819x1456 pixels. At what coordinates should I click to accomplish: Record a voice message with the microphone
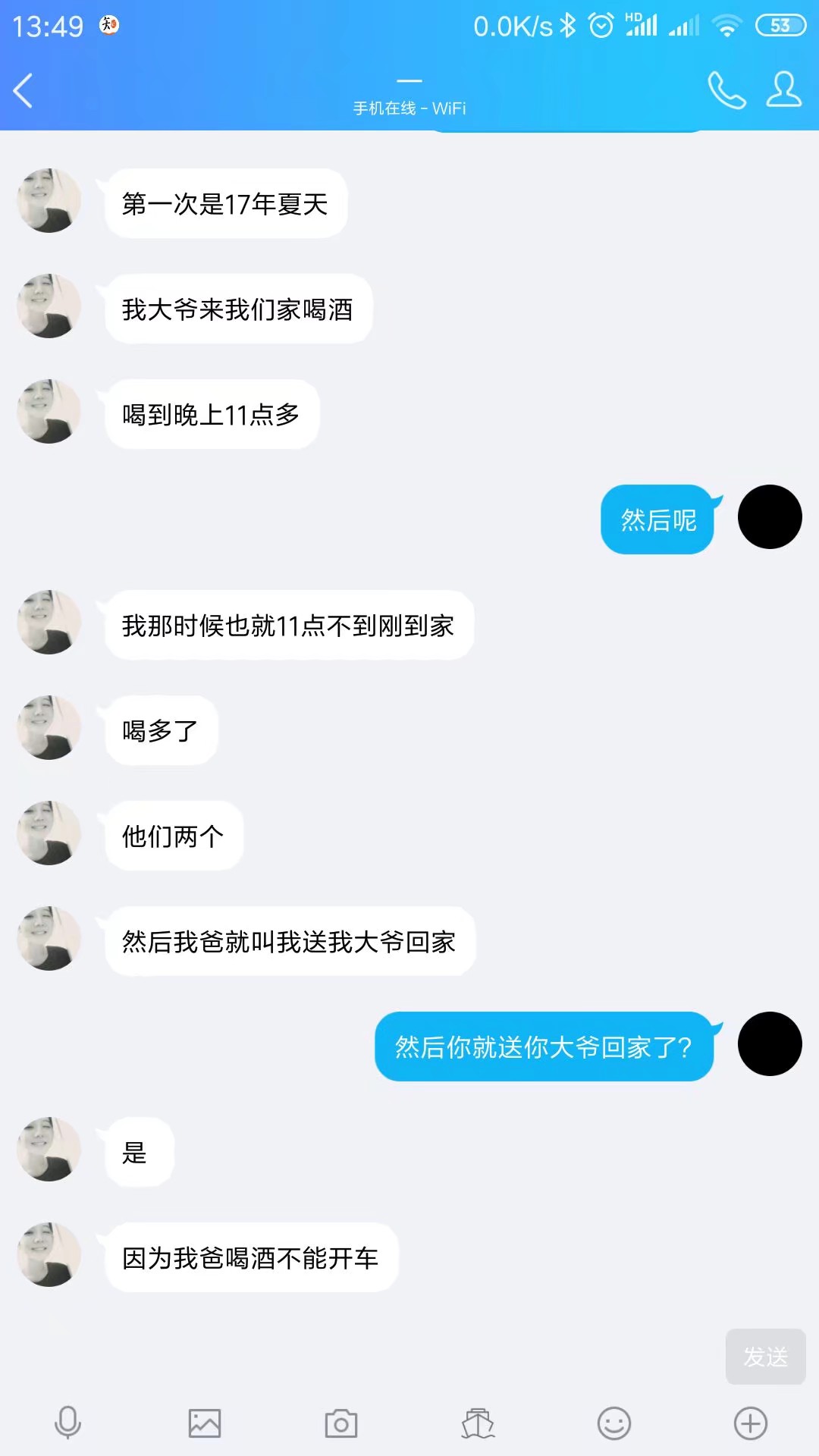point(68,1423)
